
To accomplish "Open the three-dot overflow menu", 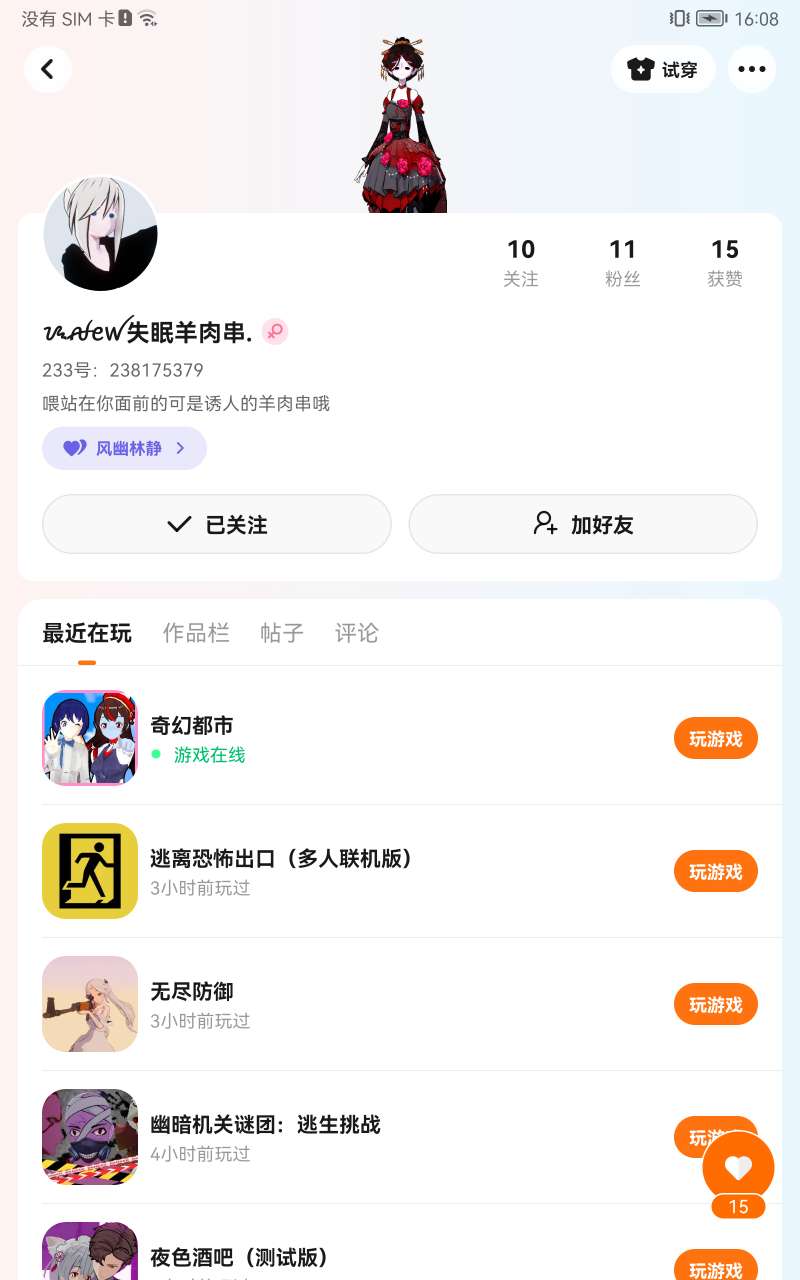I will [751, 69].
